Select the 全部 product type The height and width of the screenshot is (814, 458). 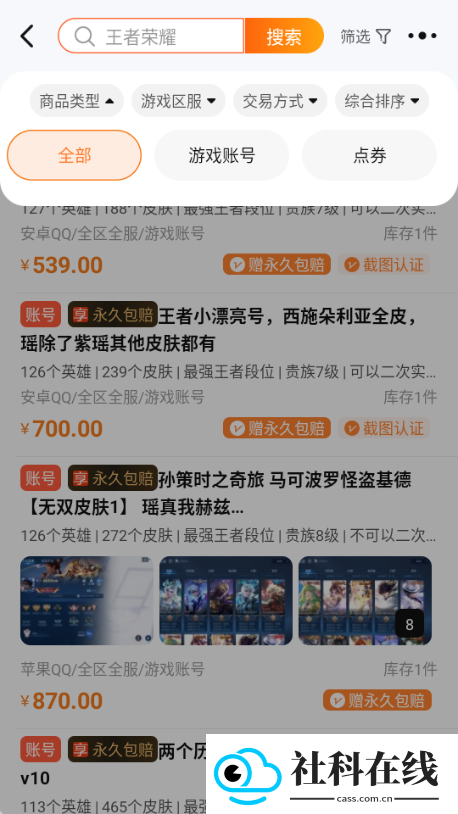tap(74, 155)
